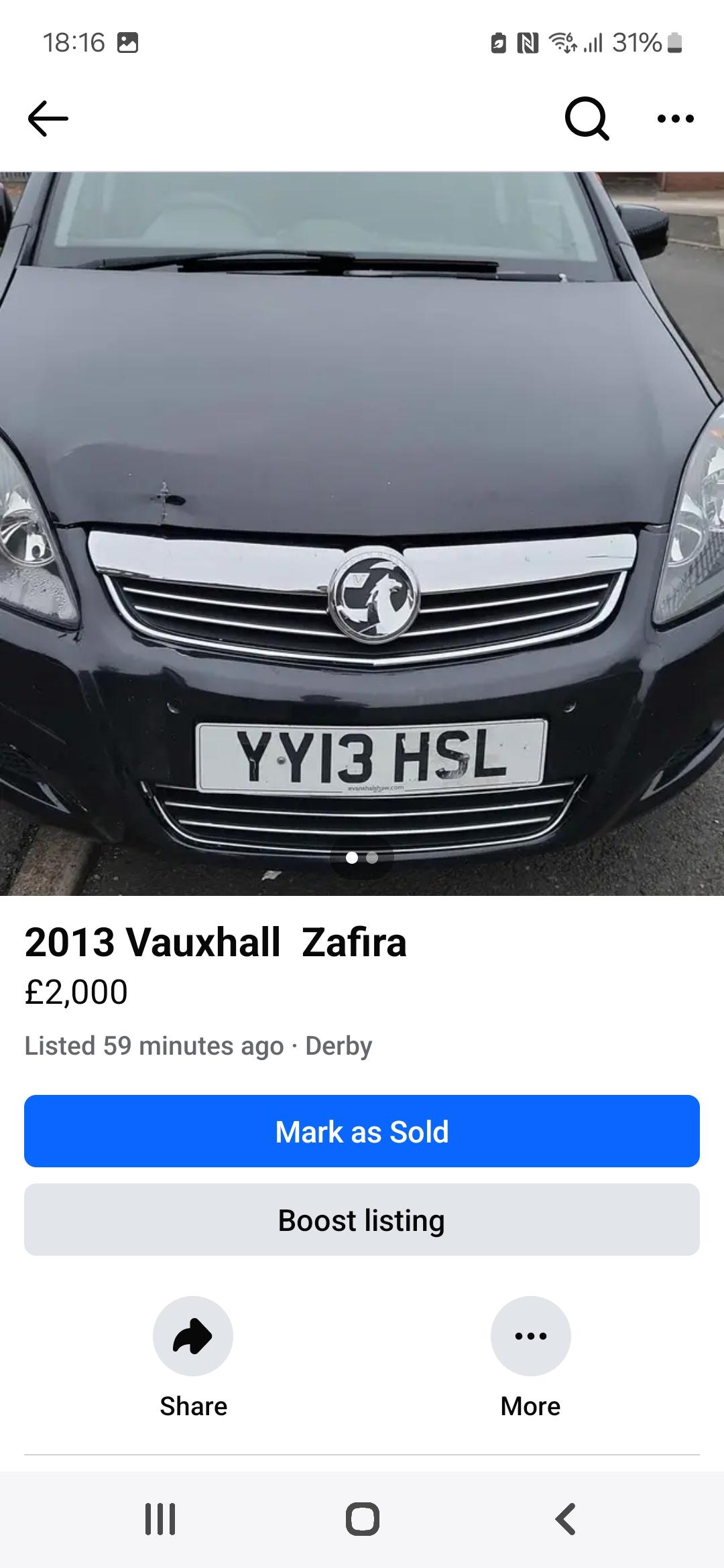The width and height of the screenshot is (724, 1568).
Task: Open the Vauxhall Zafira listing photo
Action: [362, 533]
